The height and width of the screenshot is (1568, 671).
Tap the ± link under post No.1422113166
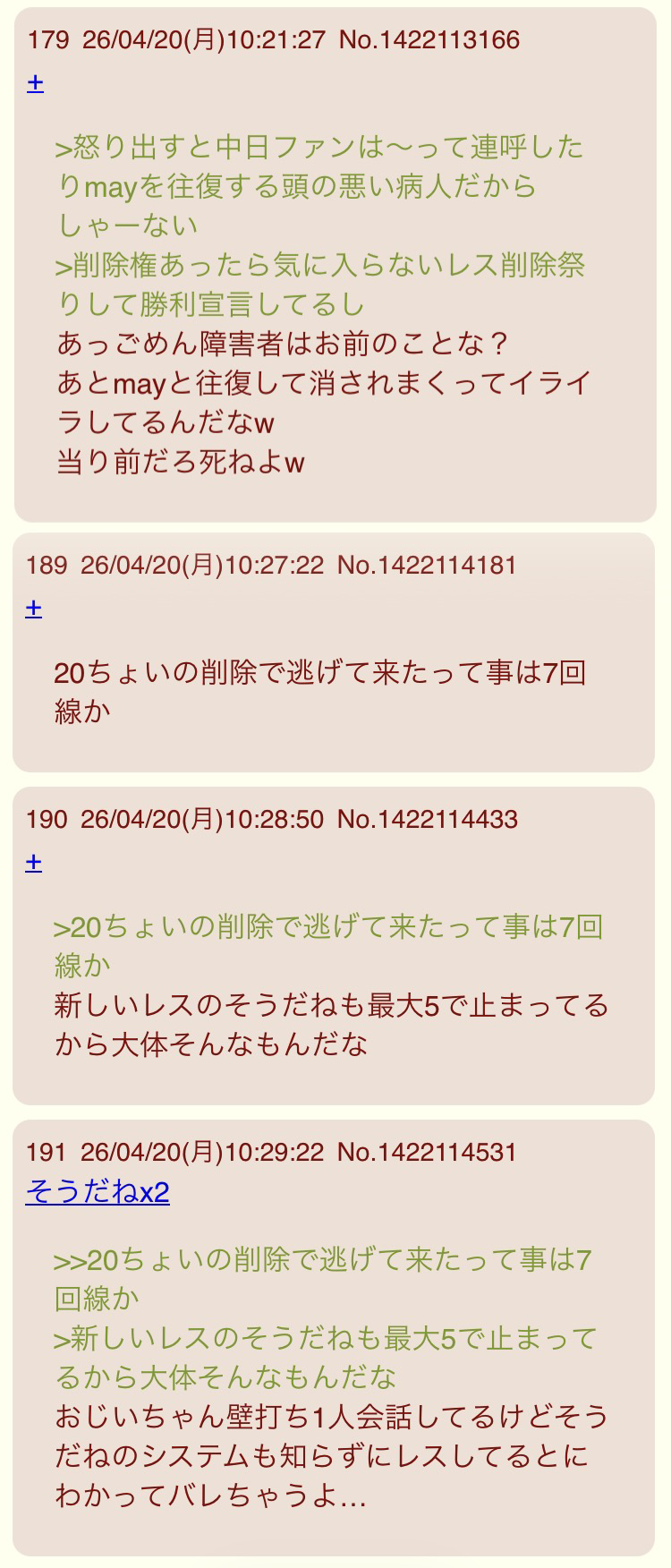click(35, 83)
